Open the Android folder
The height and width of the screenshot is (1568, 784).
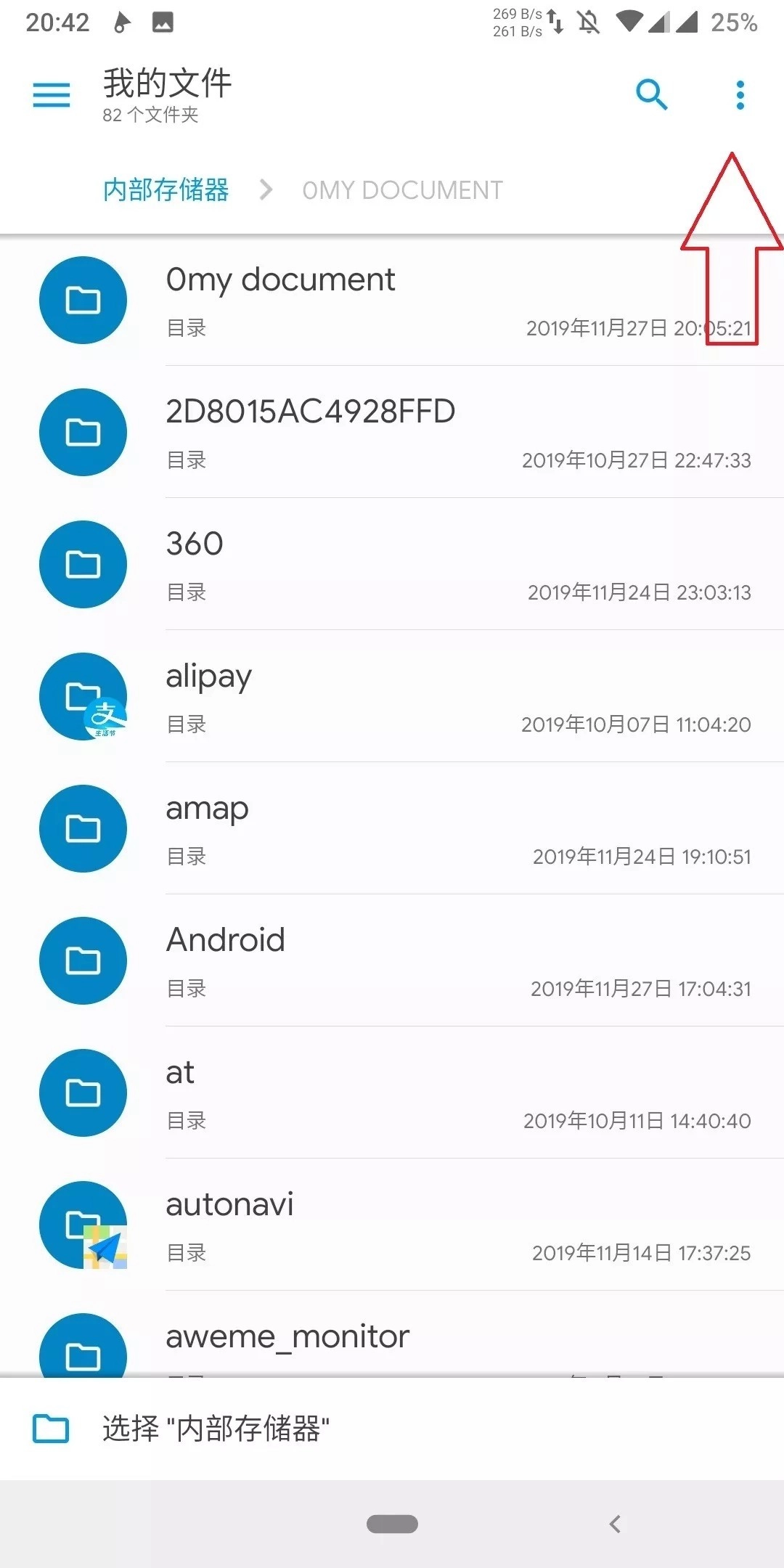(x=226, y=941)
